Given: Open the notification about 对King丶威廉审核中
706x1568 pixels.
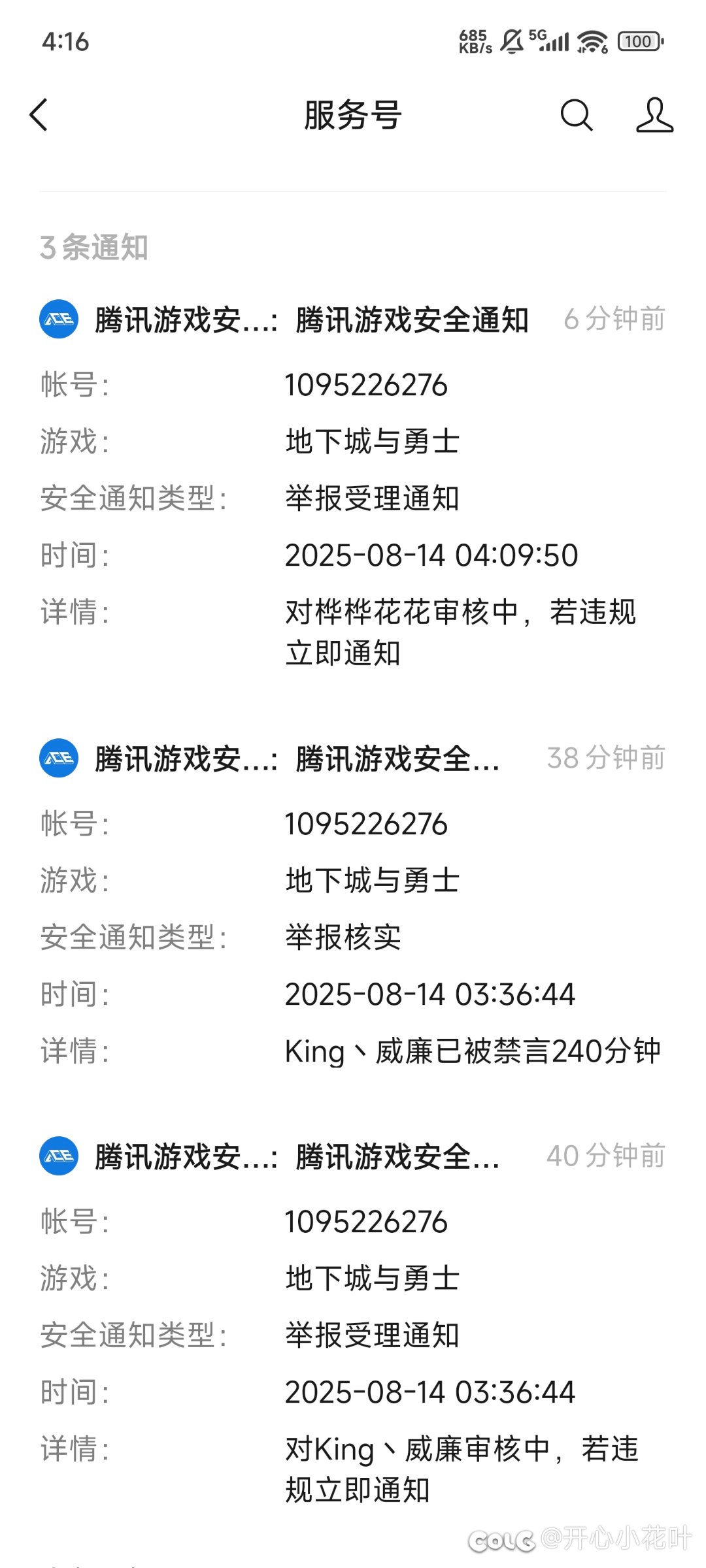Looking at the screenshot, I should tap(353, 1323).
